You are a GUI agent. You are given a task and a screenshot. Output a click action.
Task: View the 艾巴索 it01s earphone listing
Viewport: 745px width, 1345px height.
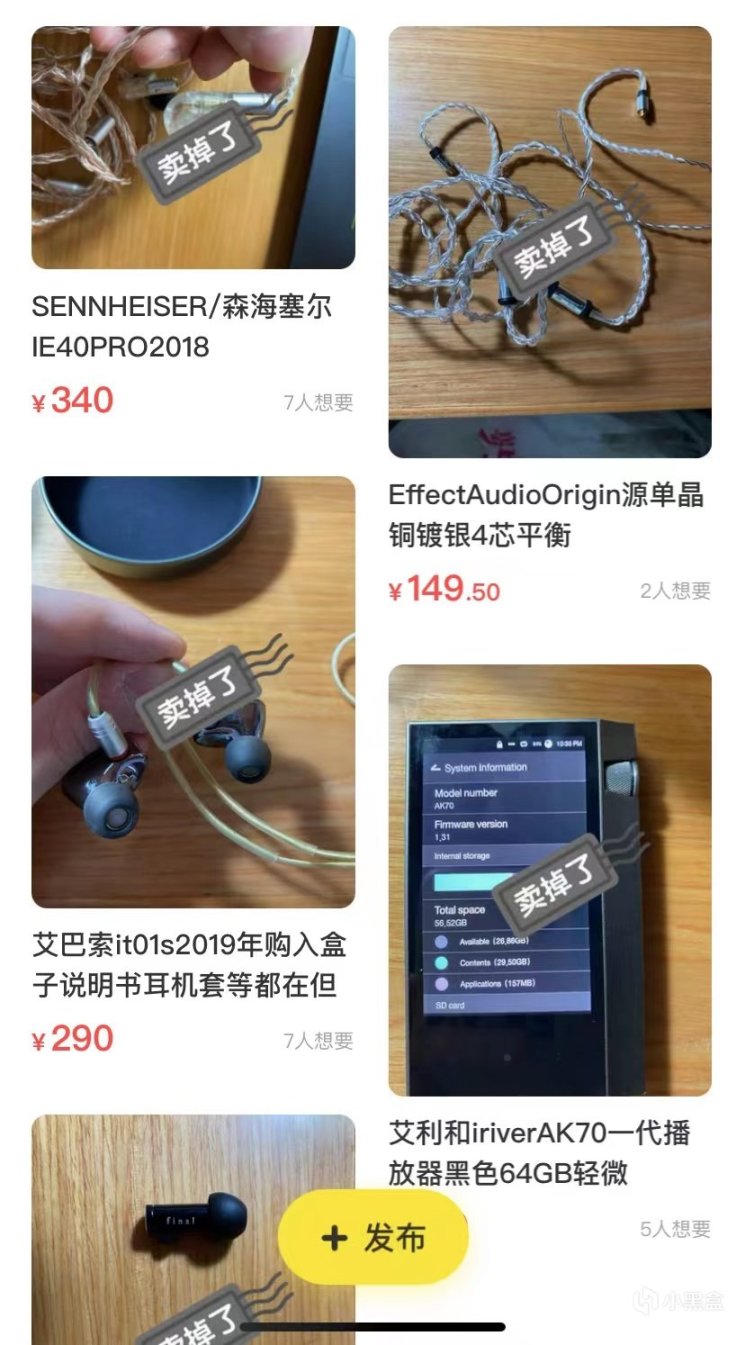tap(193, 692)
